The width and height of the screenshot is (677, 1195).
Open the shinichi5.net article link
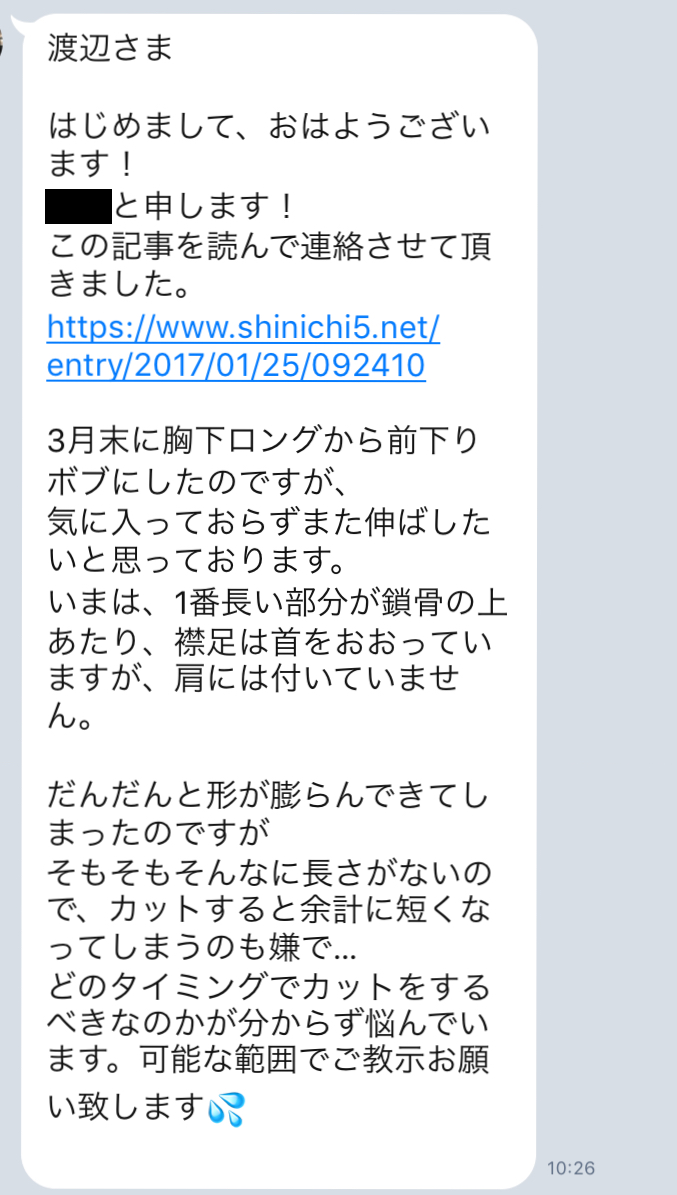point(243,347)
